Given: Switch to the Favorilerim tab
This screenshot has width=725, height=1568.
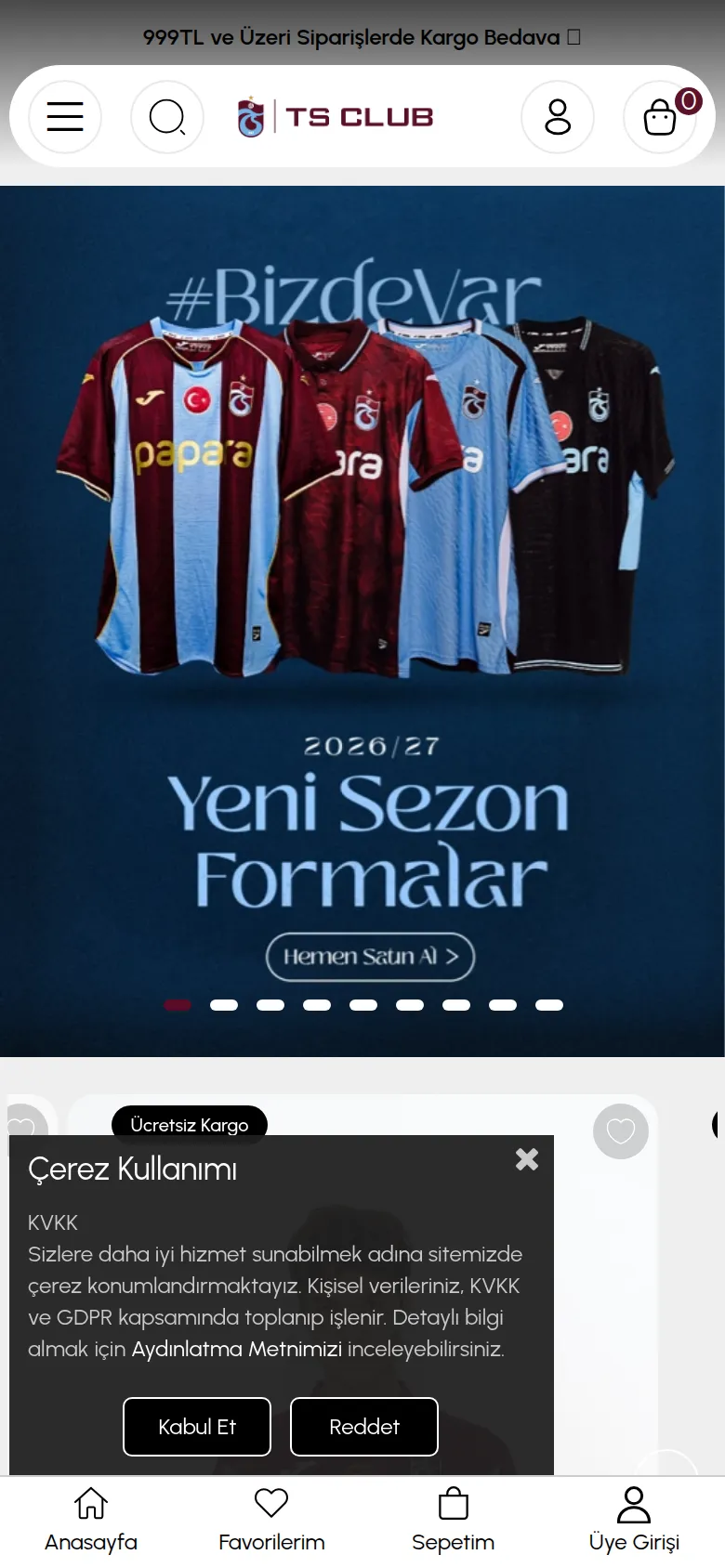Looking at the screenshot, I should pyautogui.click(x=271, y=1521).
